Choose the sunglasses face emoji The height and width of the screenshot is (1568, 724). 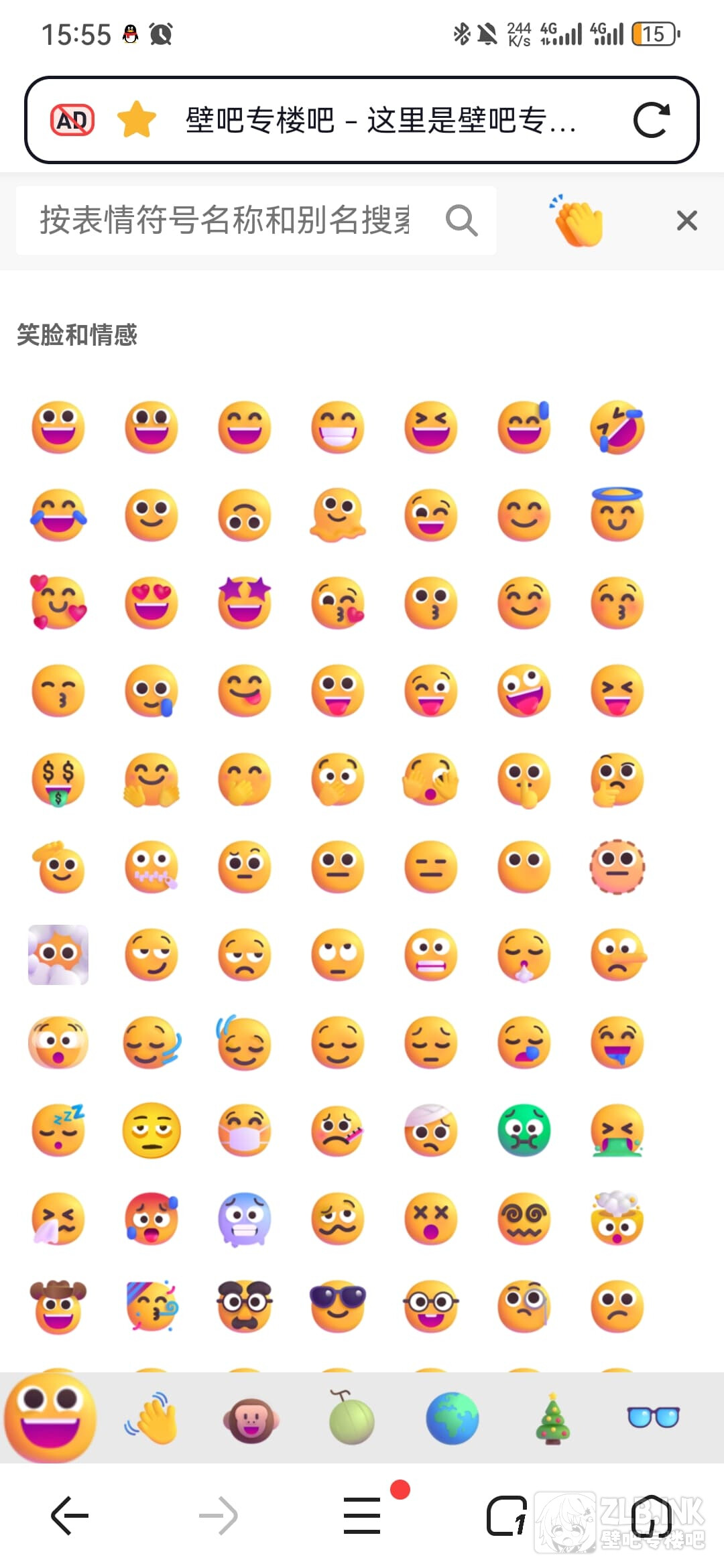(338, 1306)
